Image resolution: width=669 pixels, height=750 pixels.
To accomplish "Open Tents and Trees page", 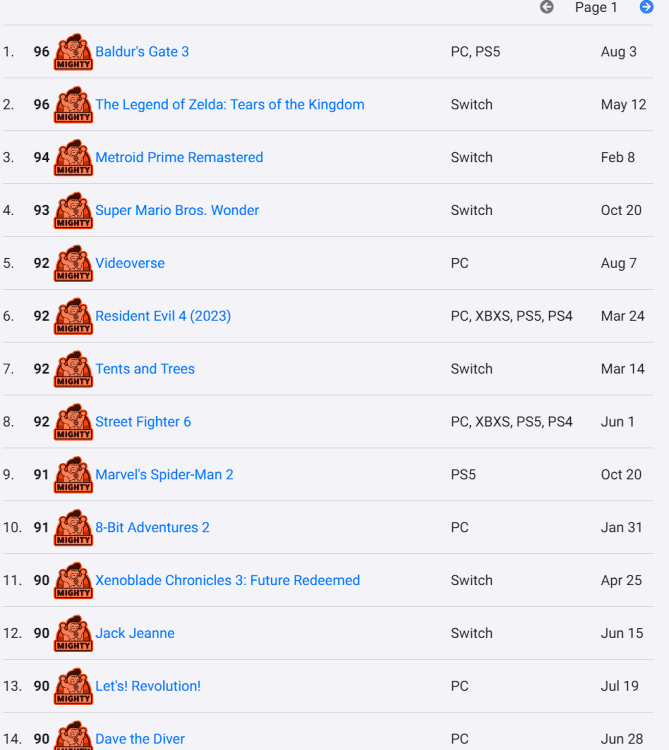I will (x=145, y=369).
